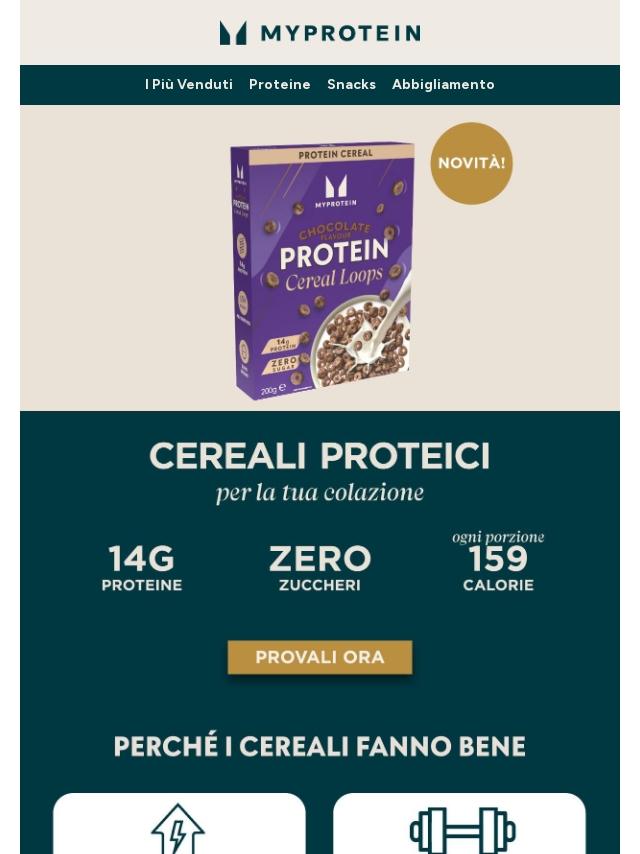Go to the Proteine section
640x854 pixels.
coord(279,85)
